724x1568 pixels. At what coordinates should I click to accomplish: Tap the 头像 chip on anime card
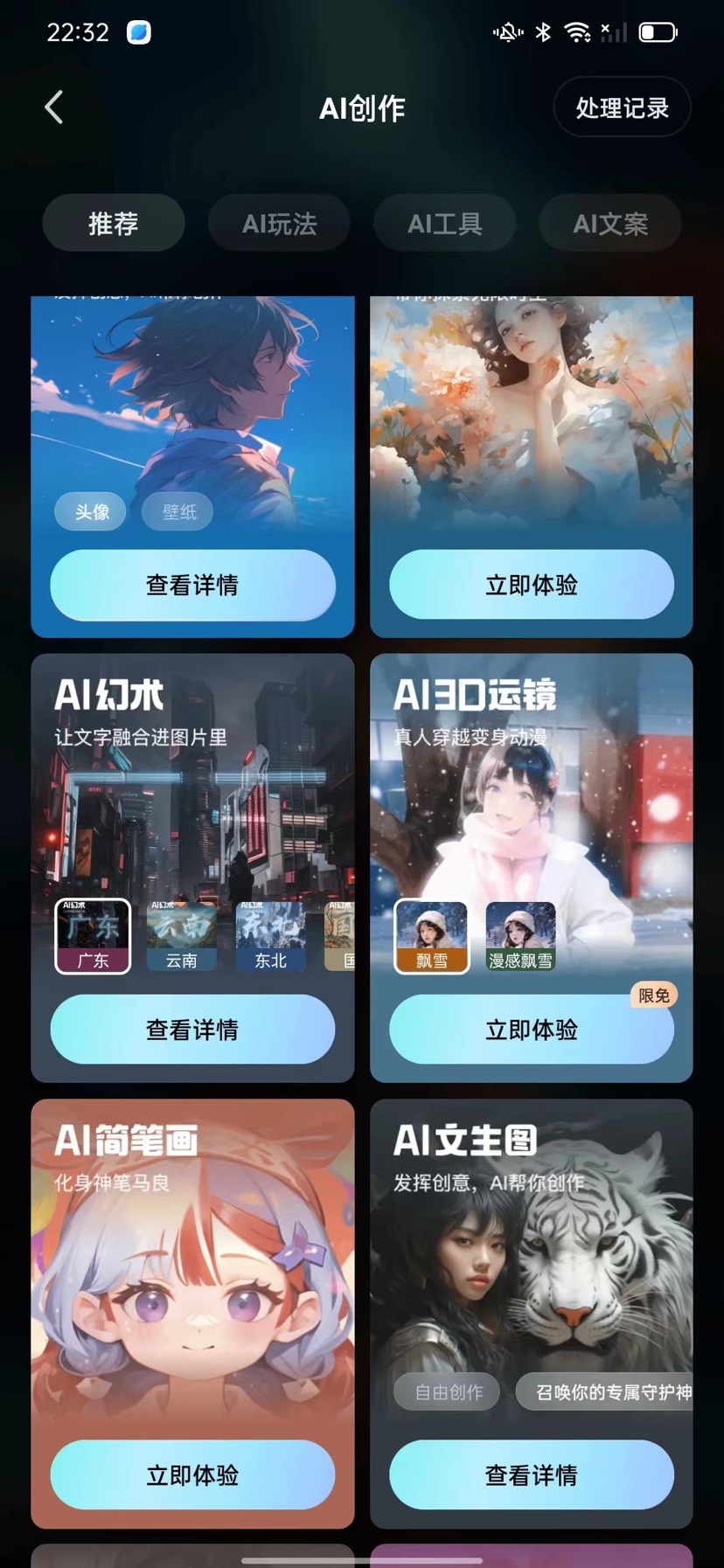click(x=91, y=511)
